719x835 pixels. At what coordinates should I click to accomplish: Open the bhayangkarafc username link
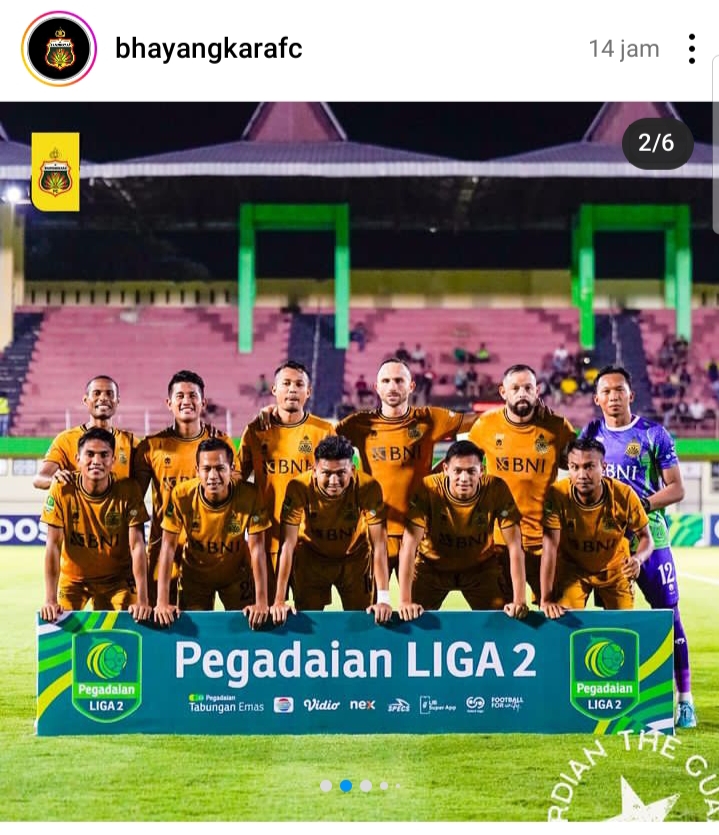coord(209,49)
